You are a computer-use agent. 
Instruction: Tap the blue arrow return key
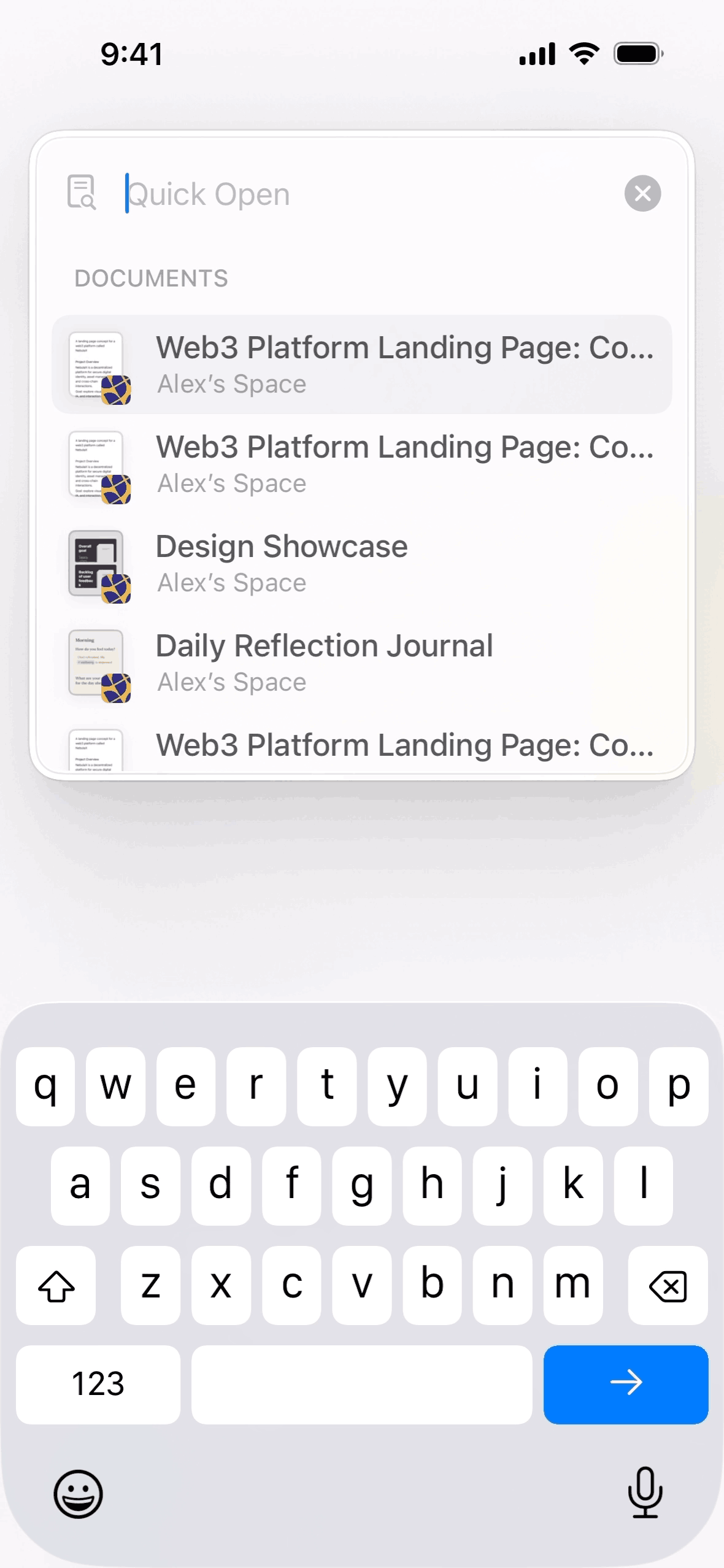625,1384
